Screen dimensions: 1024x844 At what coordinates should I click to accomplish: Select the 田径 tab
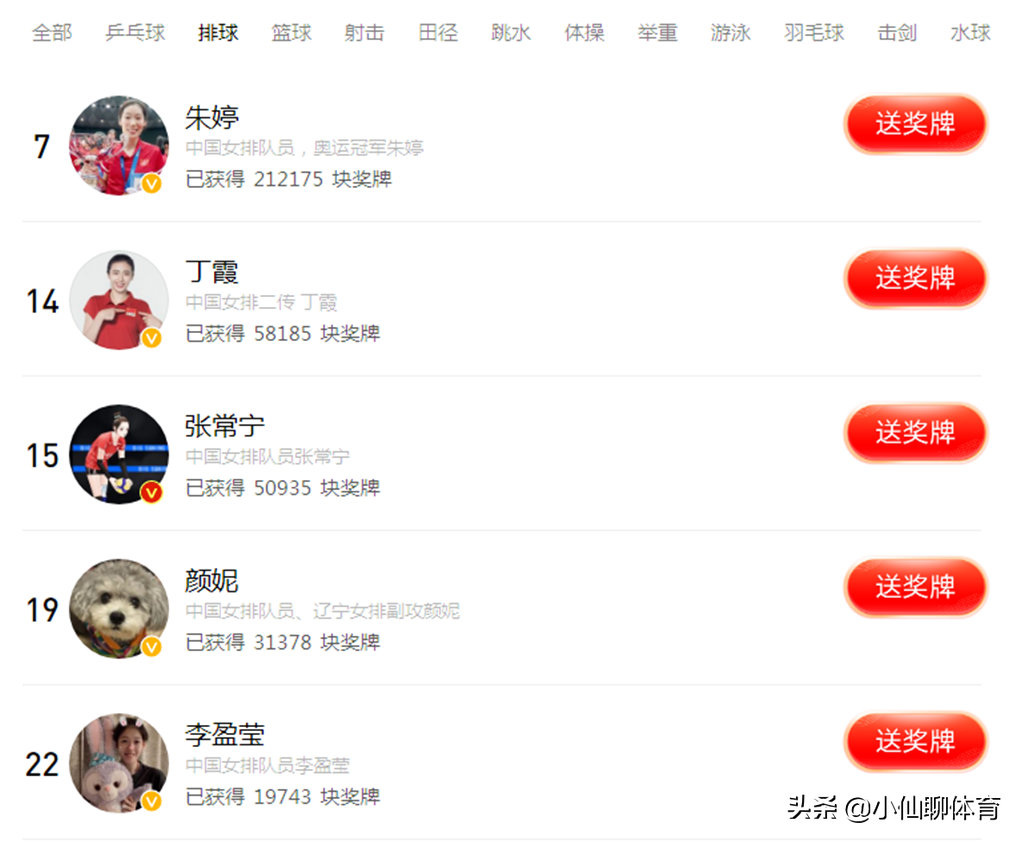click(x=438, y=33)
